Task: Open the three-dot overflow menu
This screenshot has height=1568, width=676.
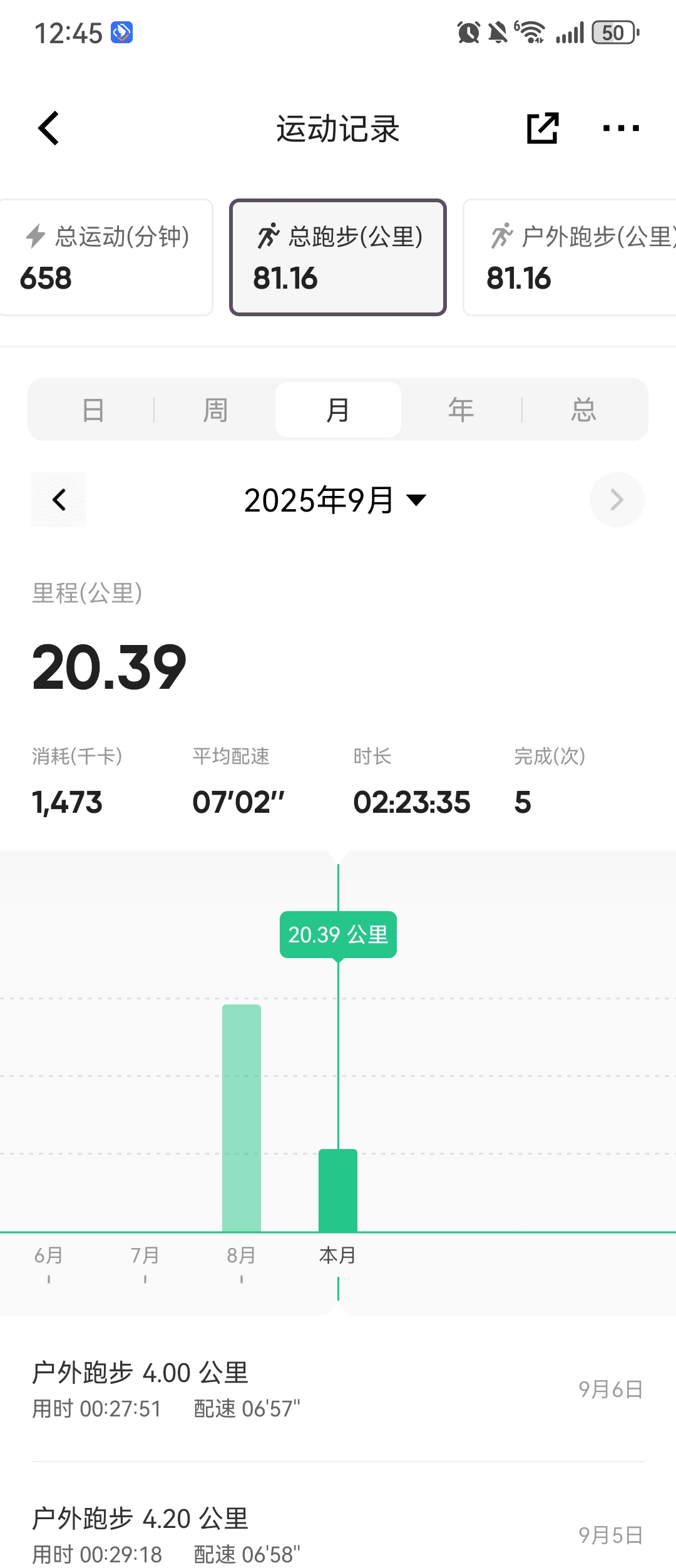Action: coord(621,128)
